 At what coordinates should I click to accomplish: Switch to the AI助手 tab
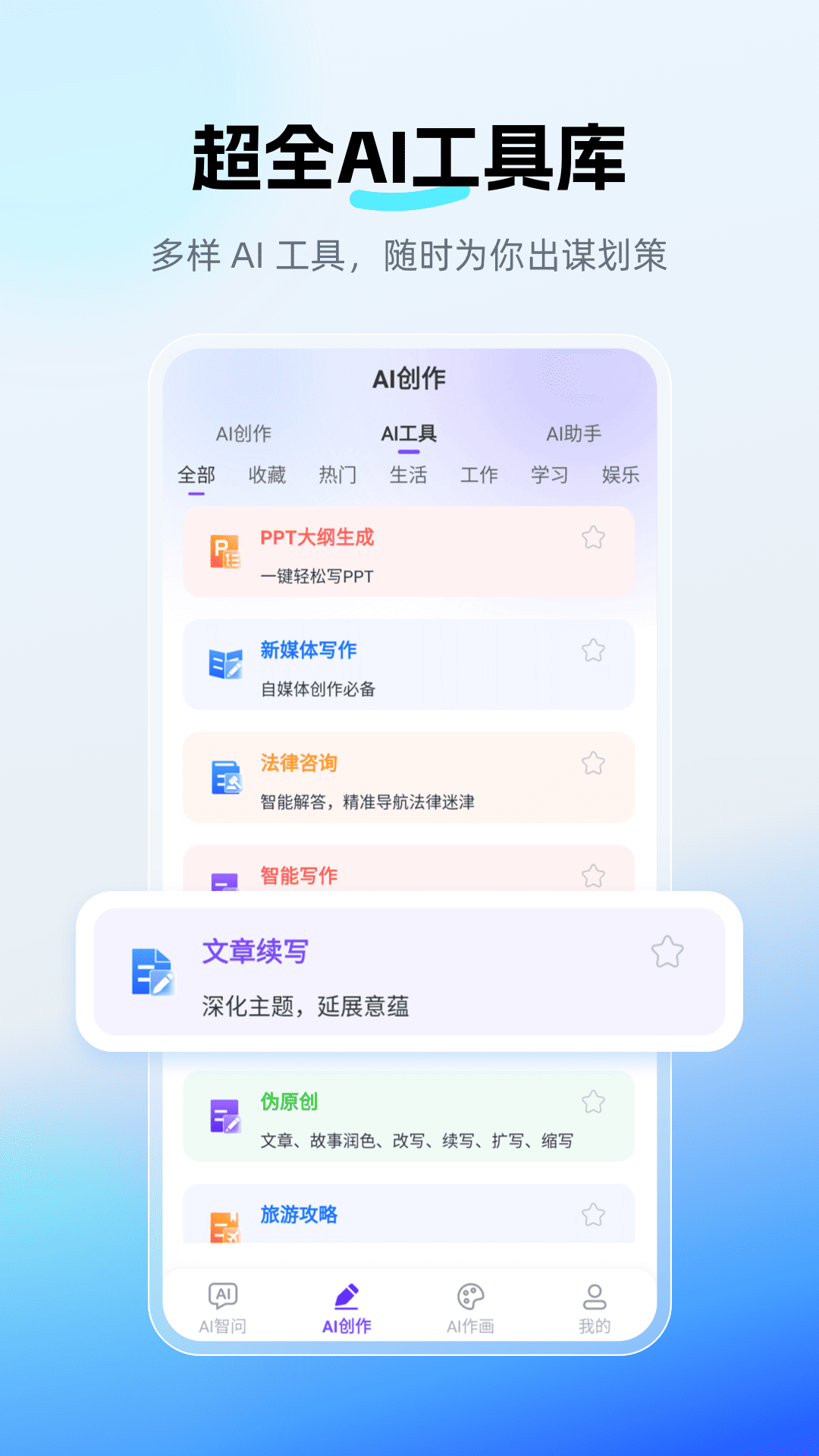(x=574, y=434)
